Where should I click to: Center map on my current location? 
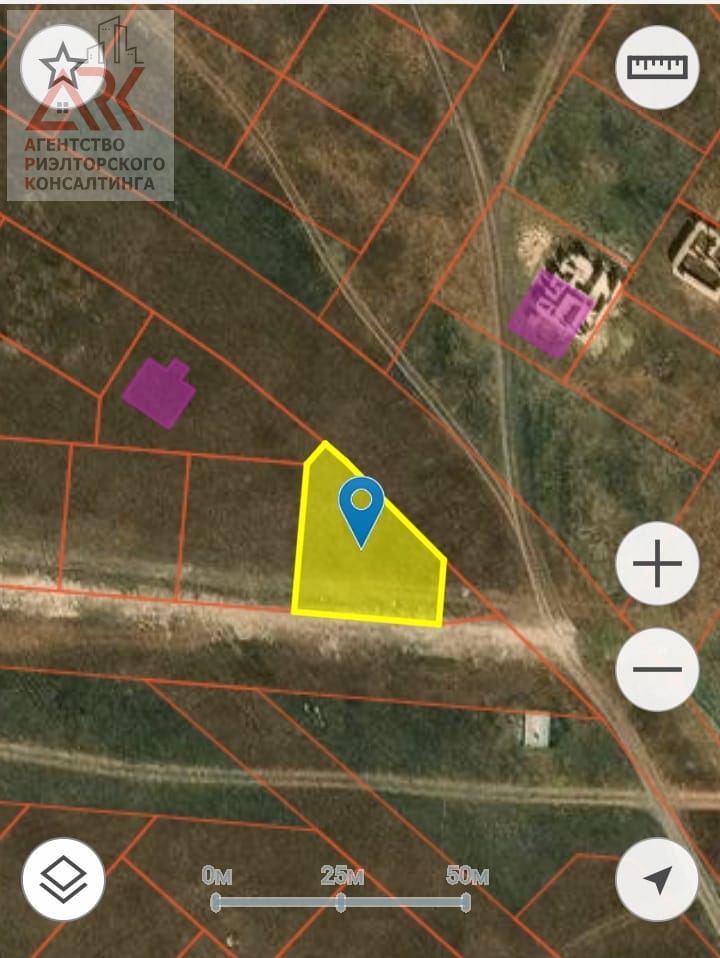[x=657, y=879]
